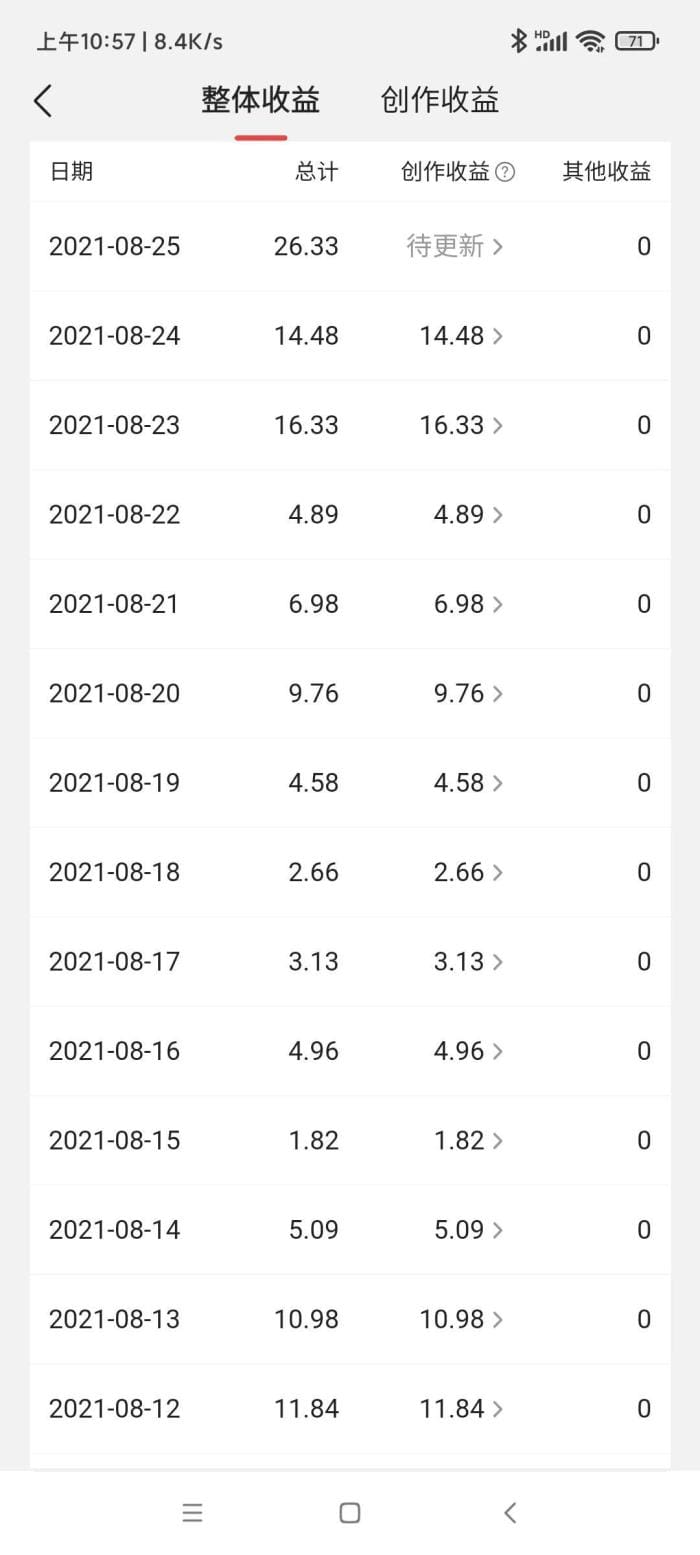View 11.84 creation earnings for 2021-08-12

460,1409
